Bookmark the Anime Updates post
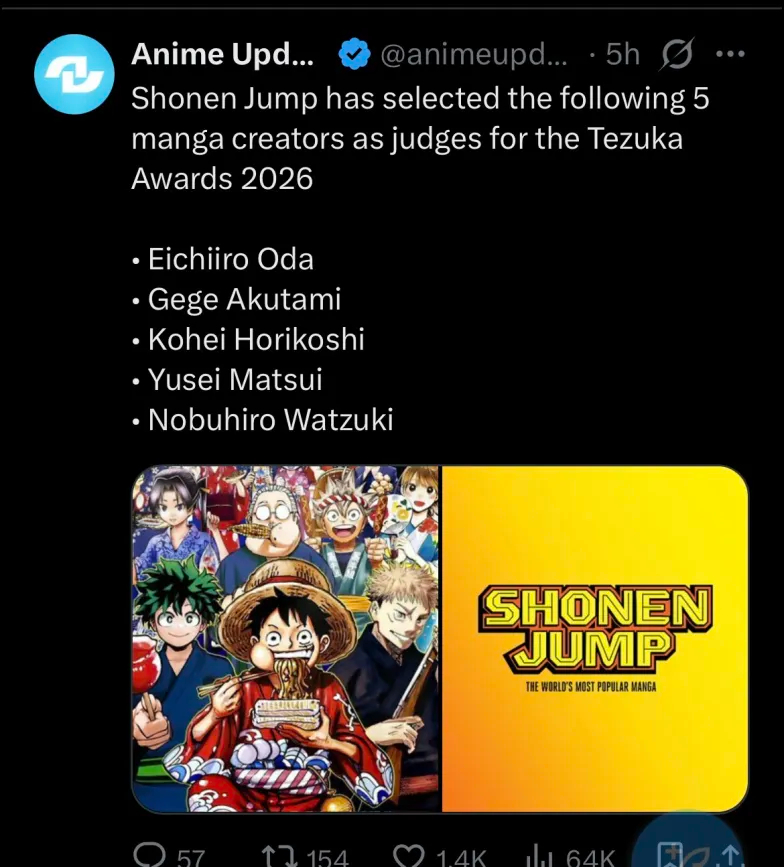Image resolution: width=784 pixels, height=867 pixels. click(x=672, y=853)
